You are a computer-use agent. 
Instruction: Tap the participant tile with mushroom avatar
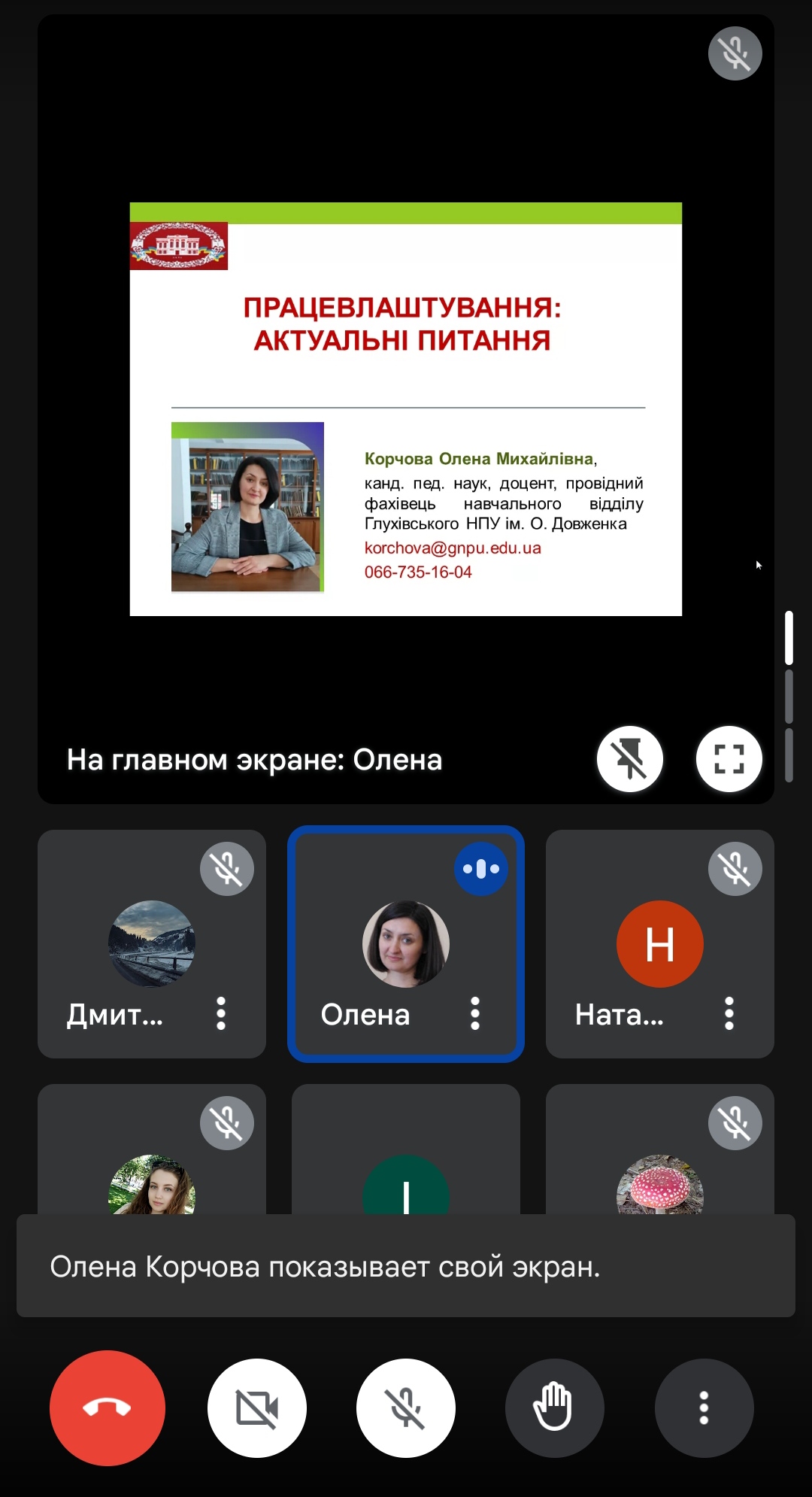660,1149
